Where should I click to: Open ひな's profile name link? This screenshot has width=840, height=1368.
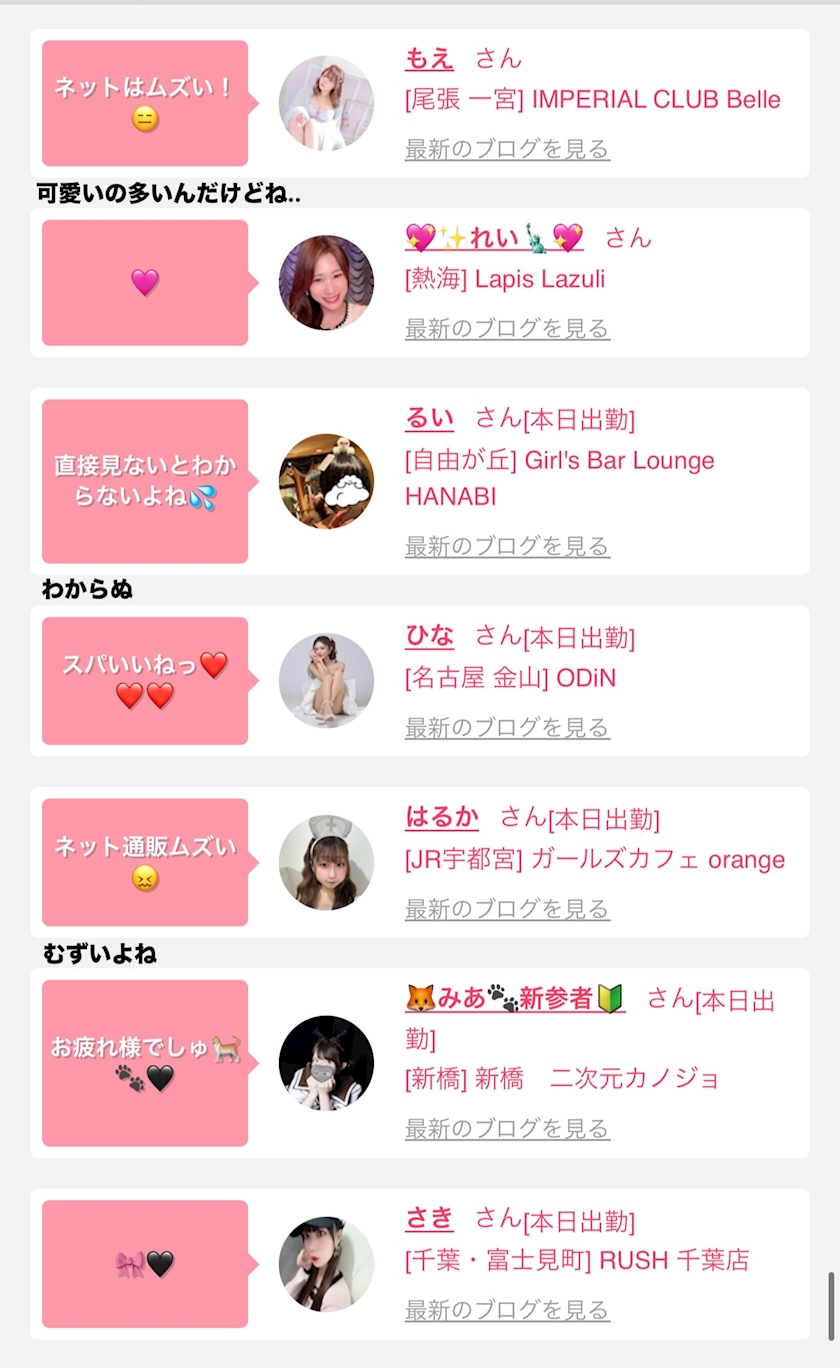pos(429,636)
